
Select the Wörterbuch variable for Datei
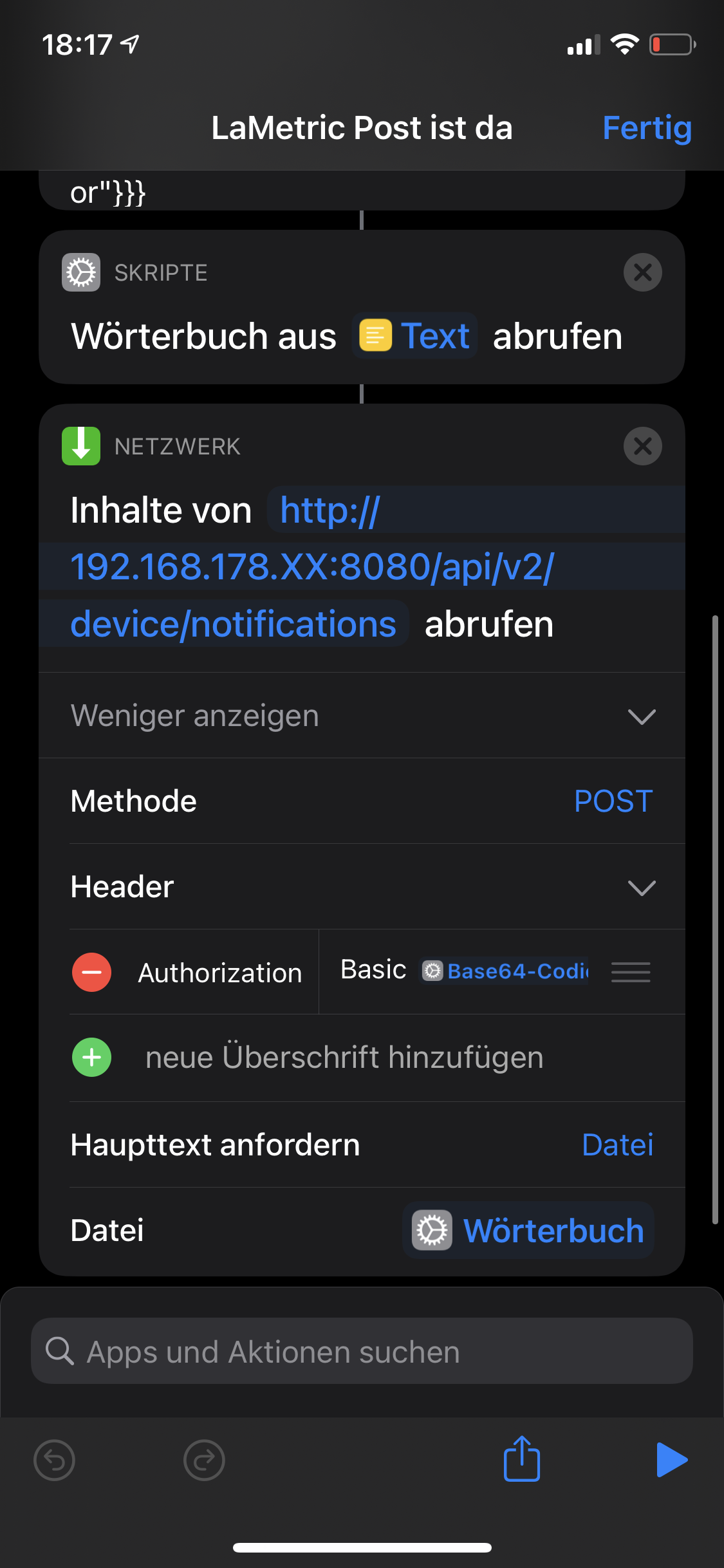click(529, 1231)
